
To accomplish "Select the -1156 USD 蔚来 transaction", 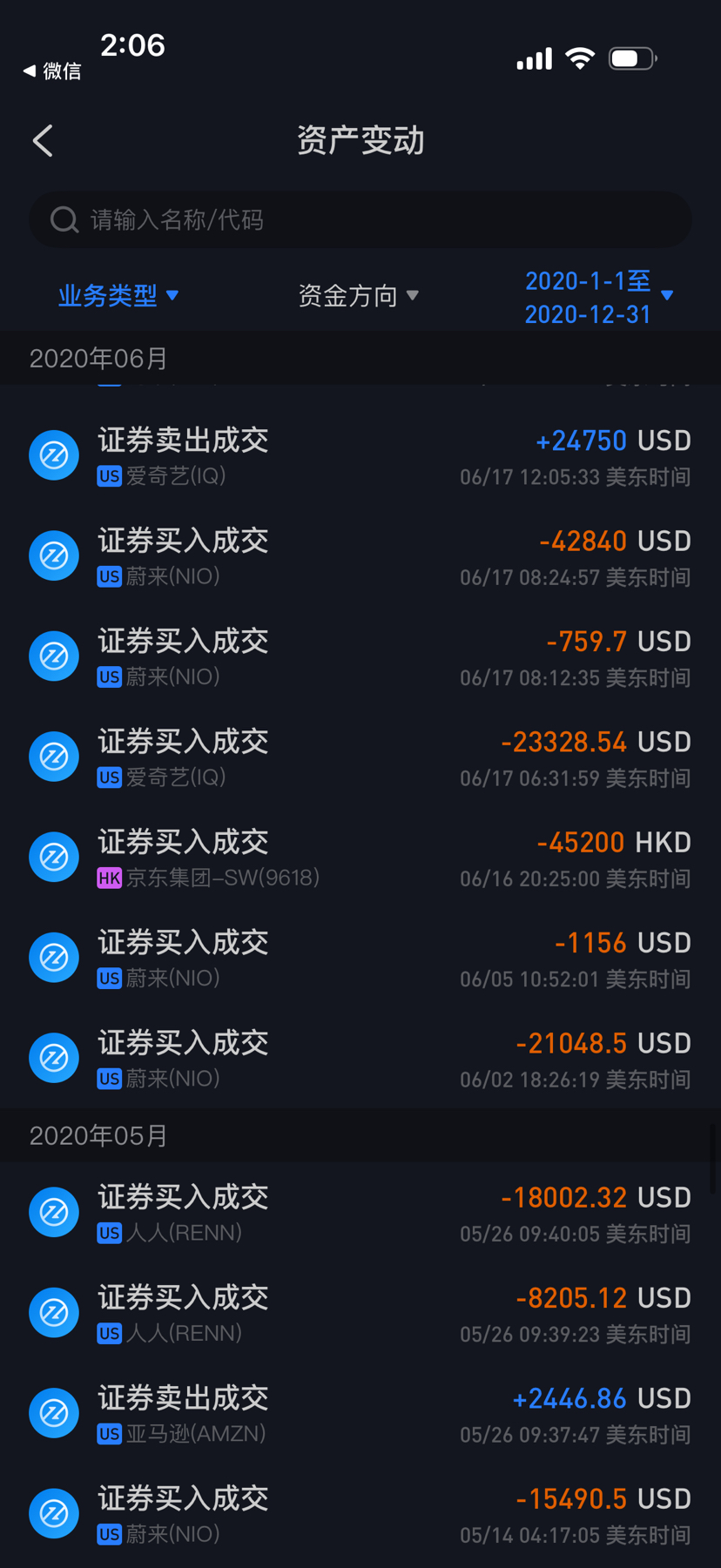I will coord(360,959).
